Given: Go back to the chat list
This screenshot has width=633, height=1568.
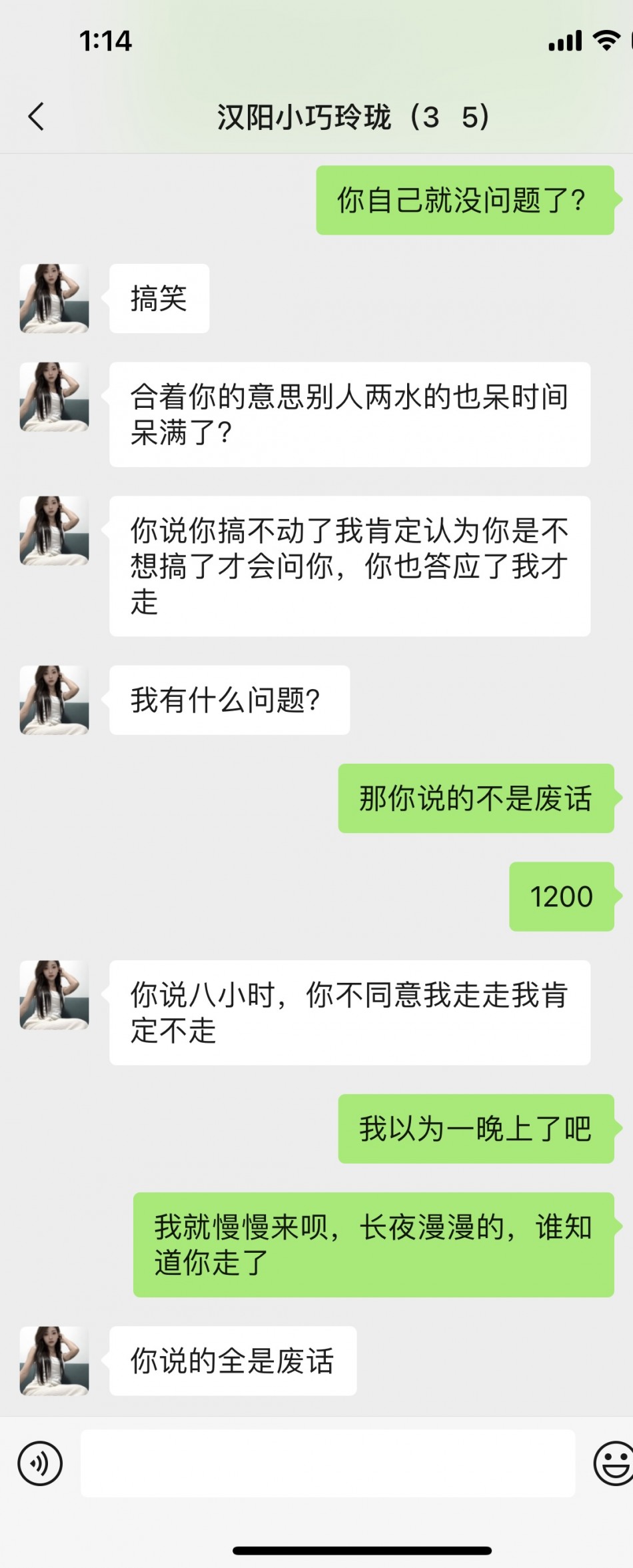Looking at the screenshot, I should click(x=37, y=117).
